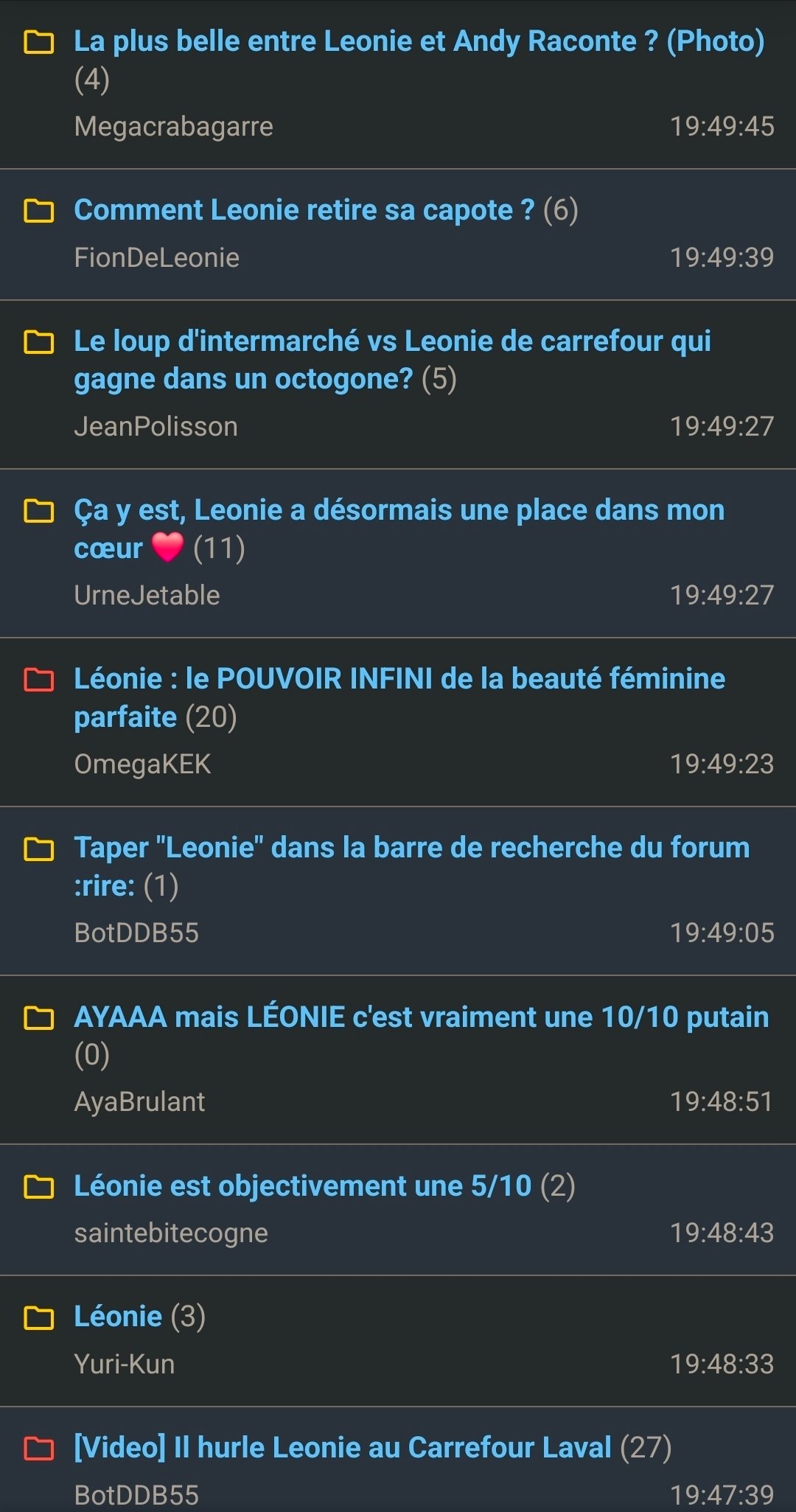796x1512 pixels.
Task: Open thread 'Comment Leonie retire sa capote ?'
Action: click(x=304, y=211)
